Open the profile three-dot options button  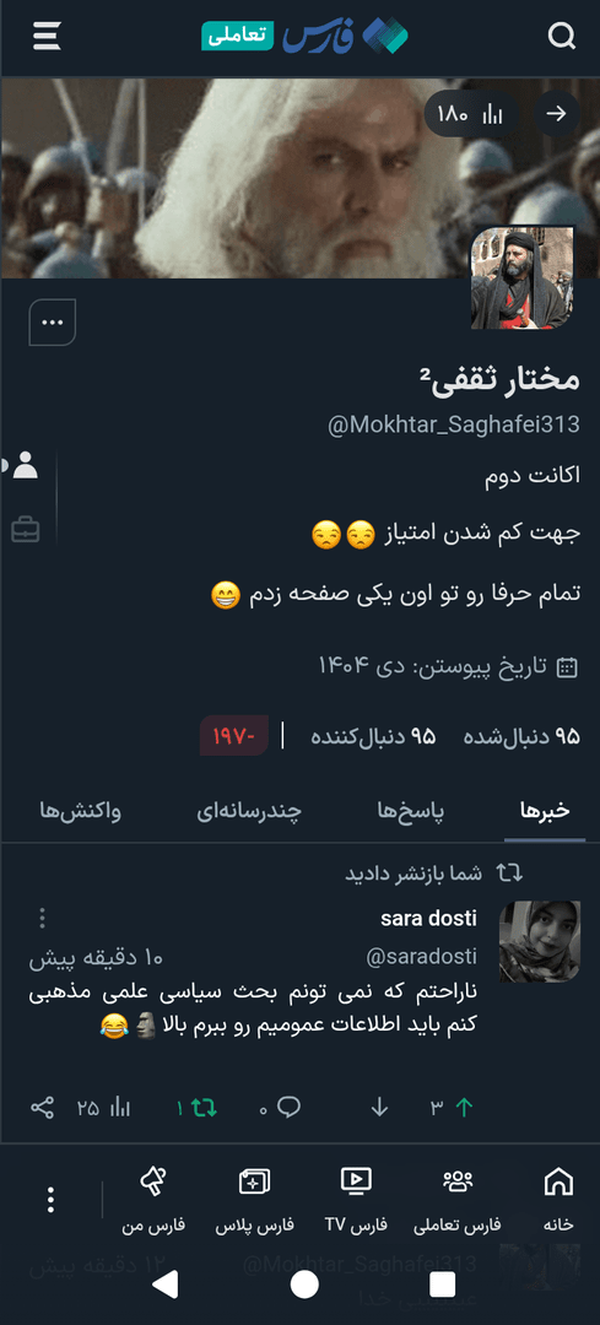click(x=52, y=322)
